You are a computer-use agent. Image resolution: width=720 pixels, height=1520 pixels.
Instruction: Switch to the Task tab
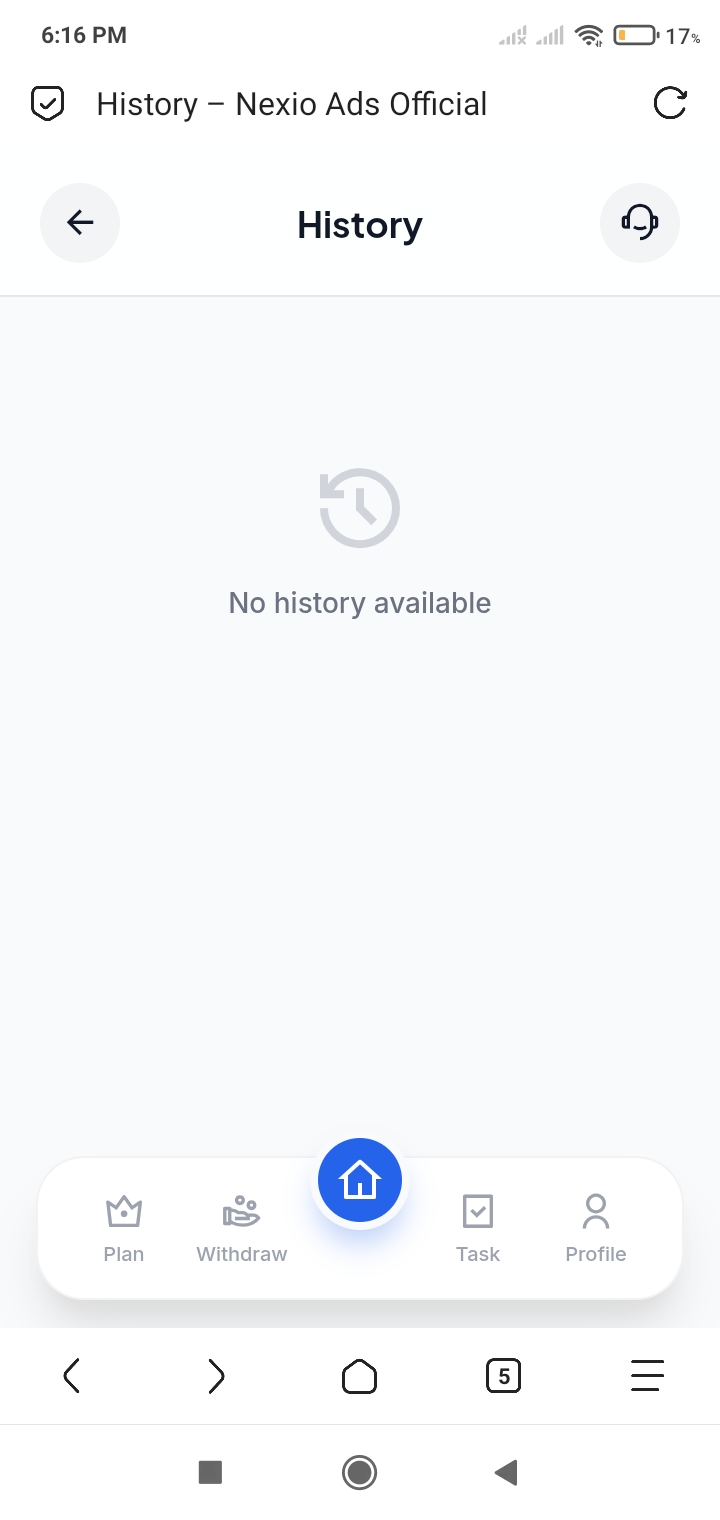(x=478, y=1229)
